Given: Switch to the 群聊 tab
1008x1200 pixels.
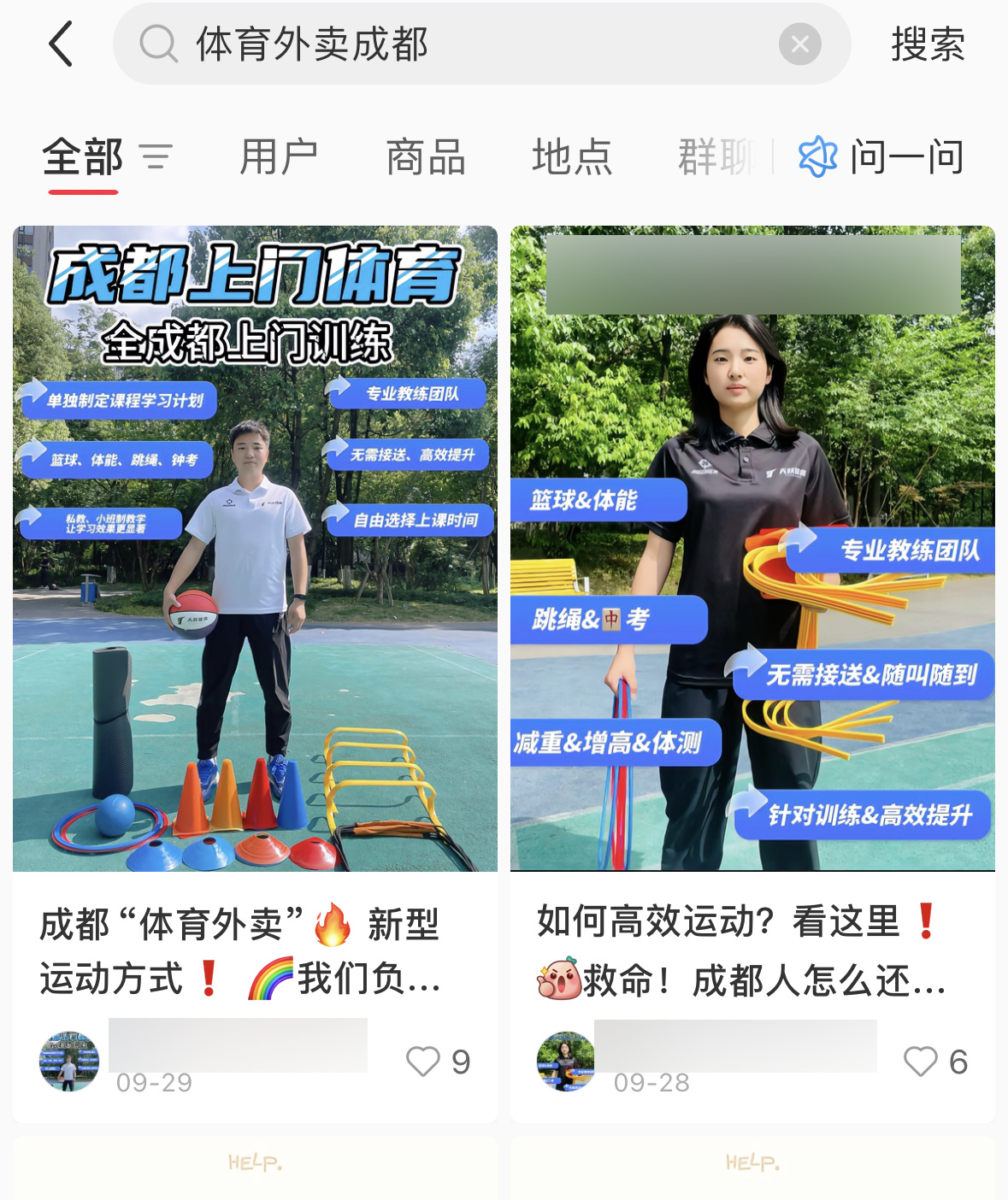Looking at the screenshot, I should coord(716,157).
